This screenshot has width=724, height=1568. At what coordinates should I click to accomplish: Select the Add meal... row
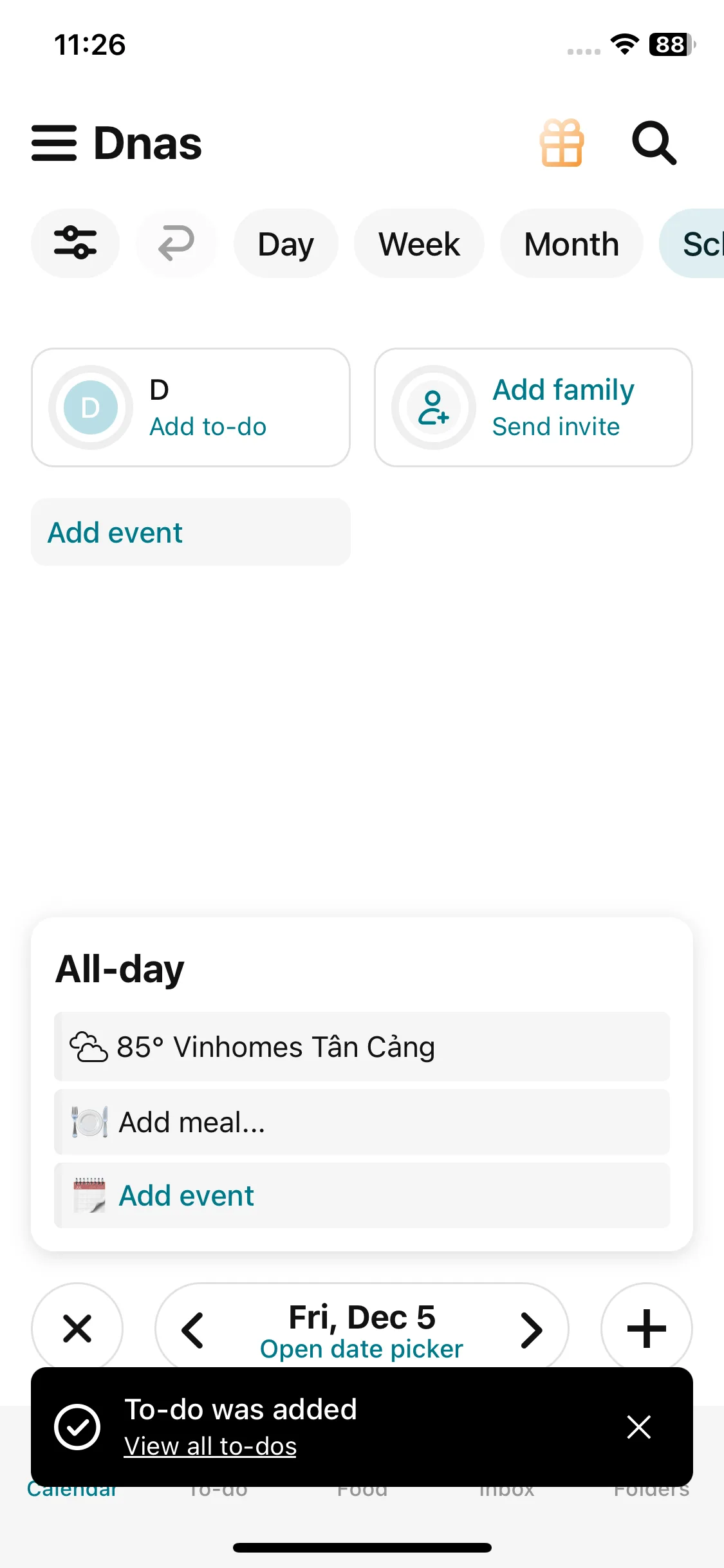pos(362,1122)
